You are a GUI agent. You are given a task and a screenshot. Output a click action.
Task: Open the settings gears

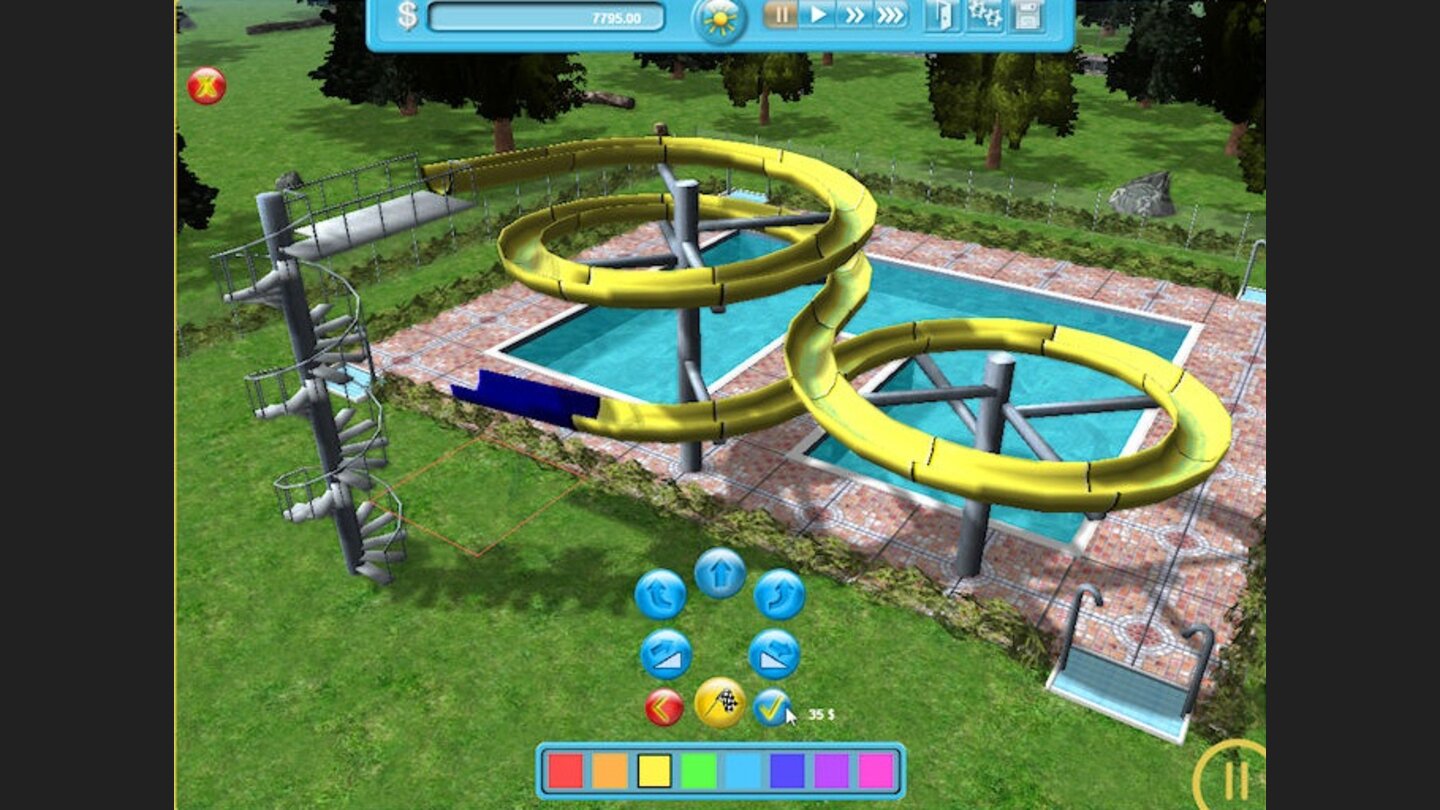pyautogui.click(x=985, y=16)
